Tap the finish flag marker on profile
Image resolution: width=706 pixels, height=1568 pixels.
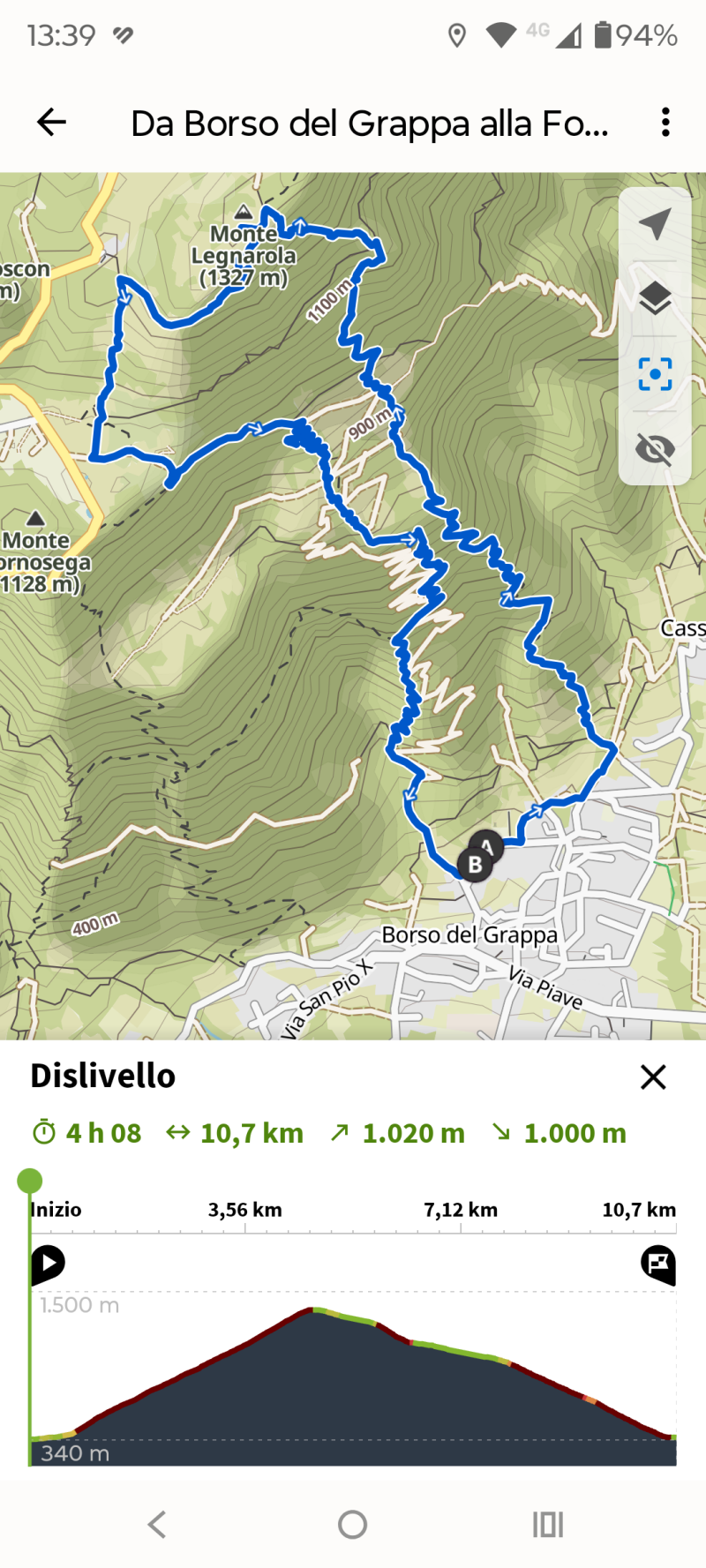pos(658,1264)
